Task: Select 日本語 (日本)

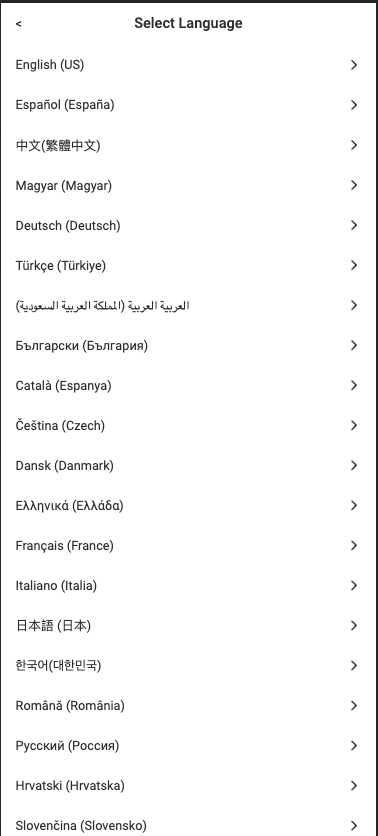Action: click(189, 625)
